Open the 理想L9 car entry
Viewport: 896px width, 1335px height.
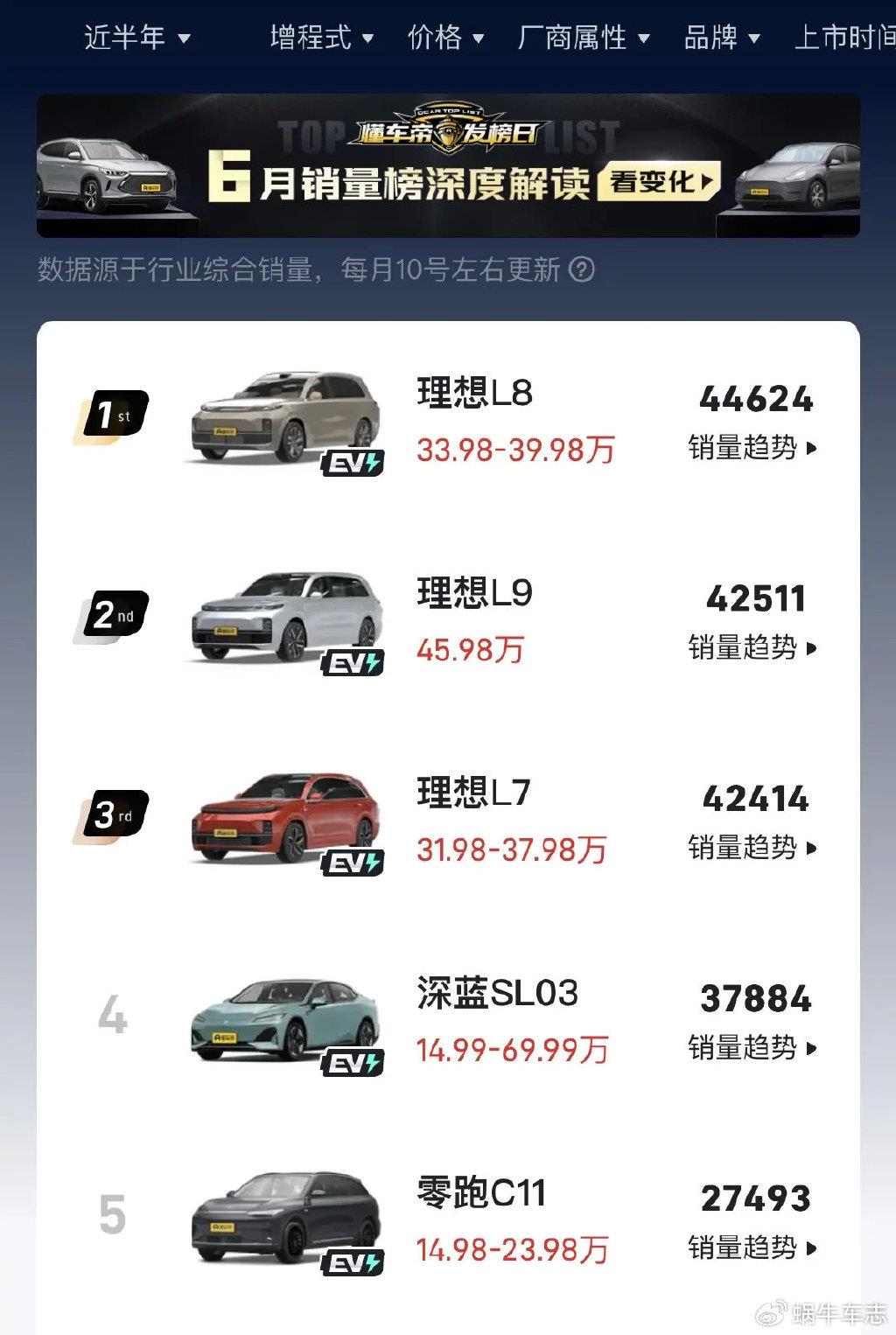[475, 593]
